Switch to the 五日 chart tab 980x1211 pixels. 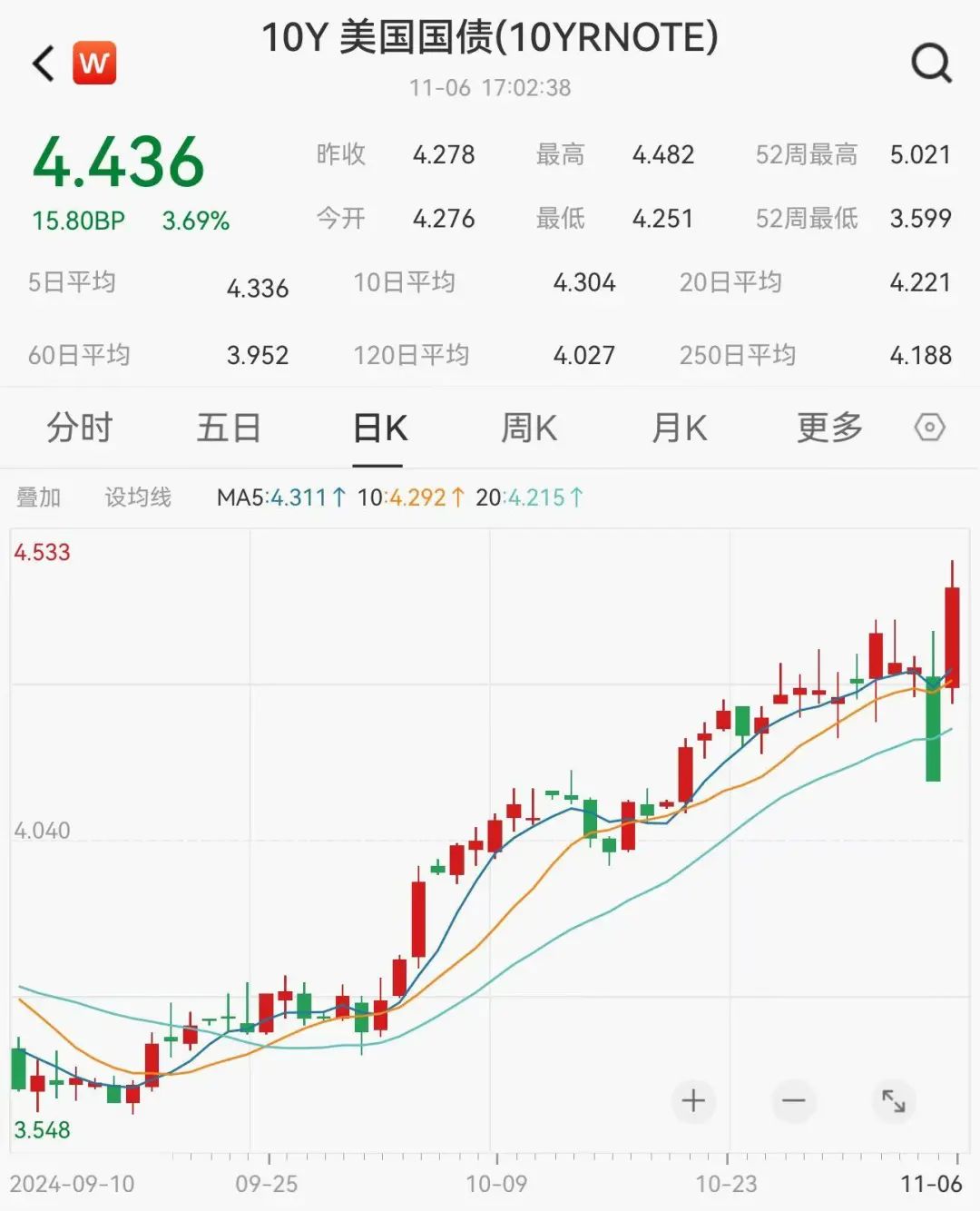click(229, 428)
